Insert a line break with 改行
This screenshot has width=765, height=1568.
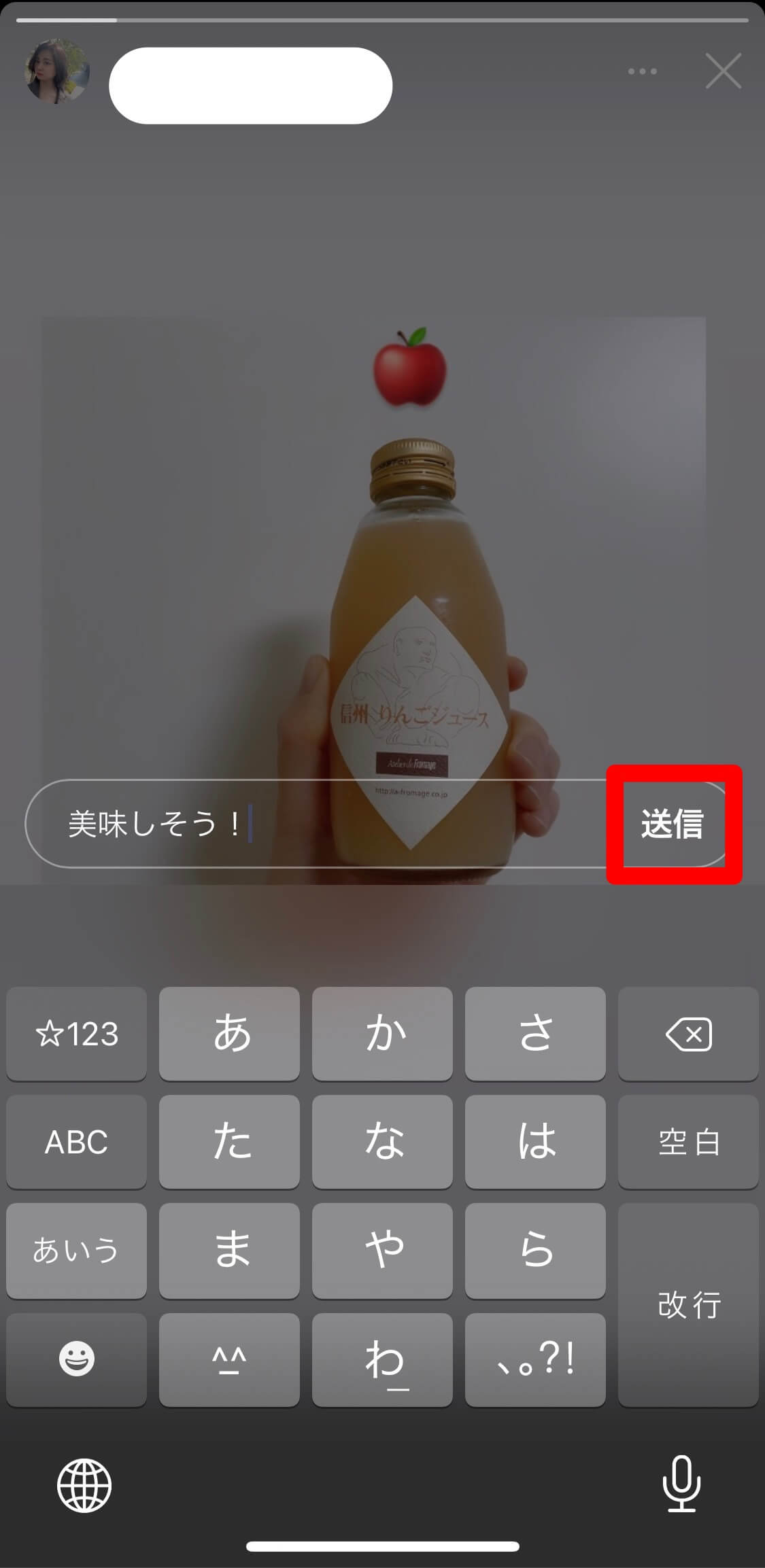coord(688,1305)
